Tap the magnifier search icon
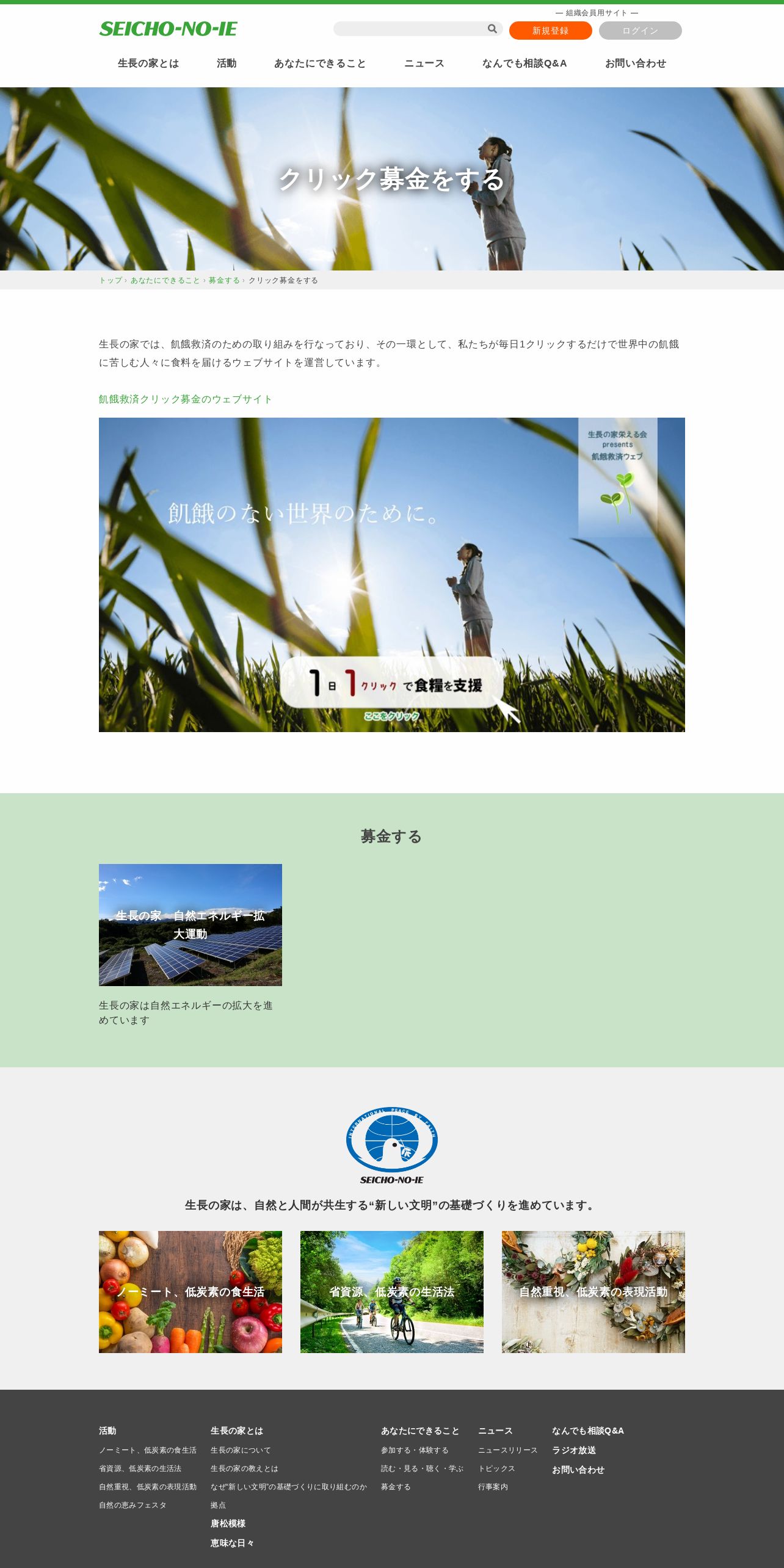784x1568 pixels. click(x=492, y=29)
